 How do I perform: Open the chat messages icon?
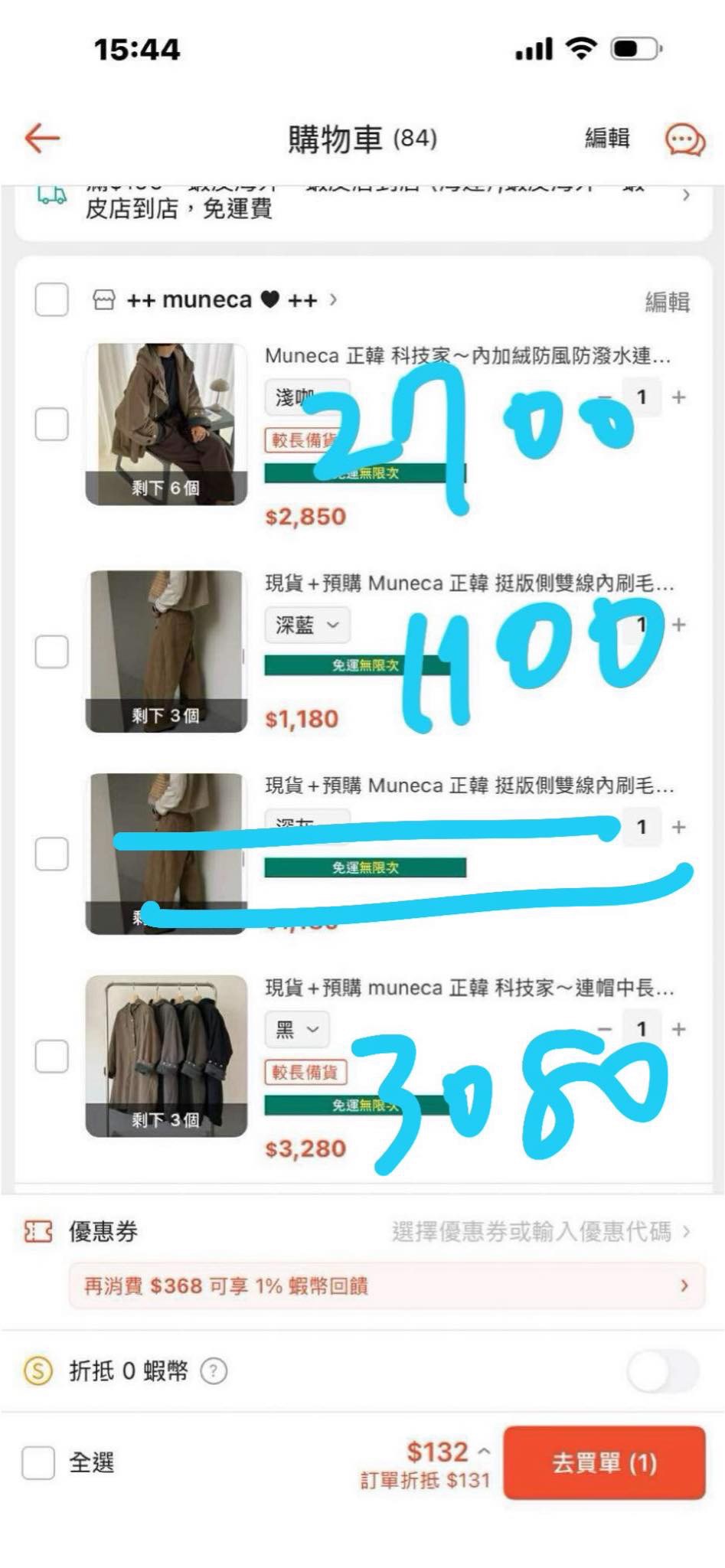(x=684, y=140)
